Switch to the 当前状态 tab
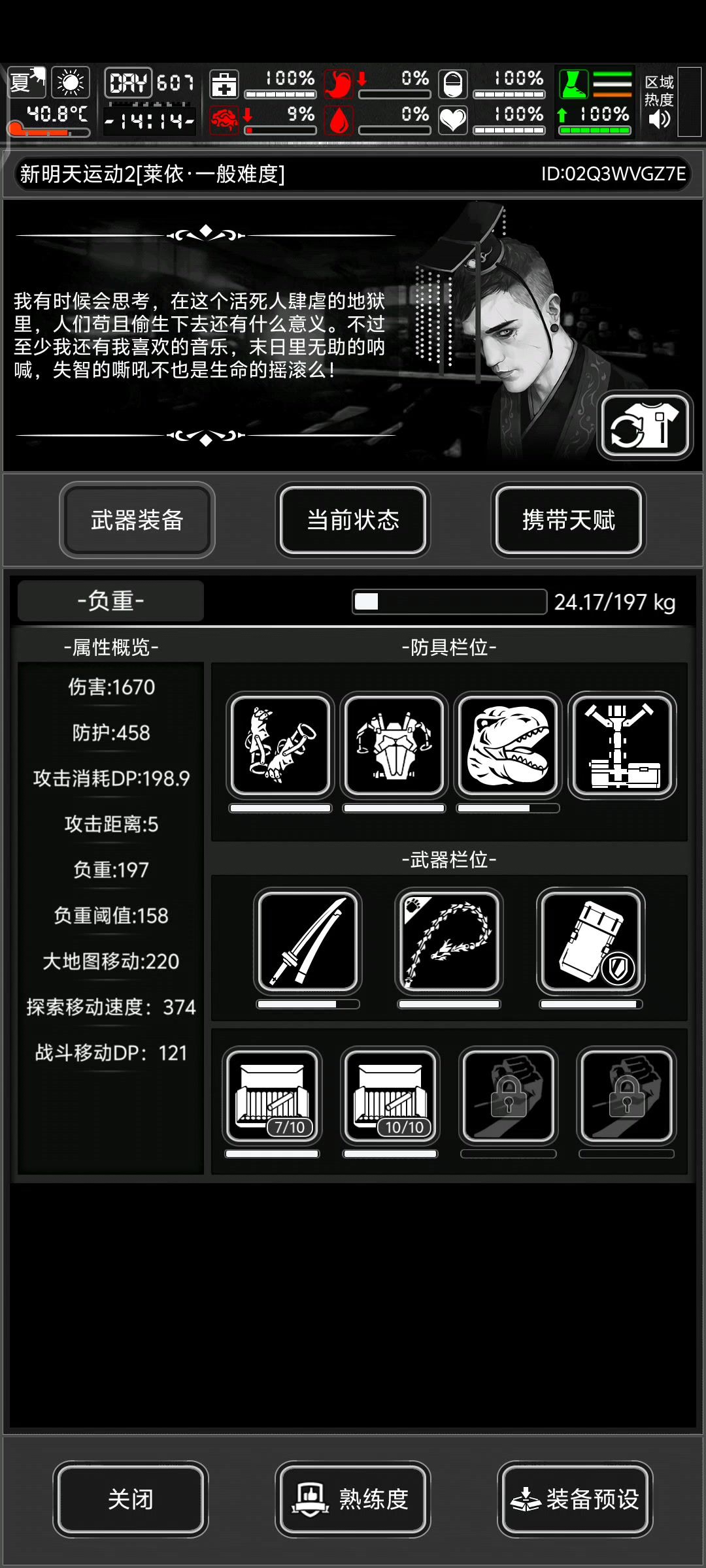Screen dimensions: 706x1568 pos(353,520)
